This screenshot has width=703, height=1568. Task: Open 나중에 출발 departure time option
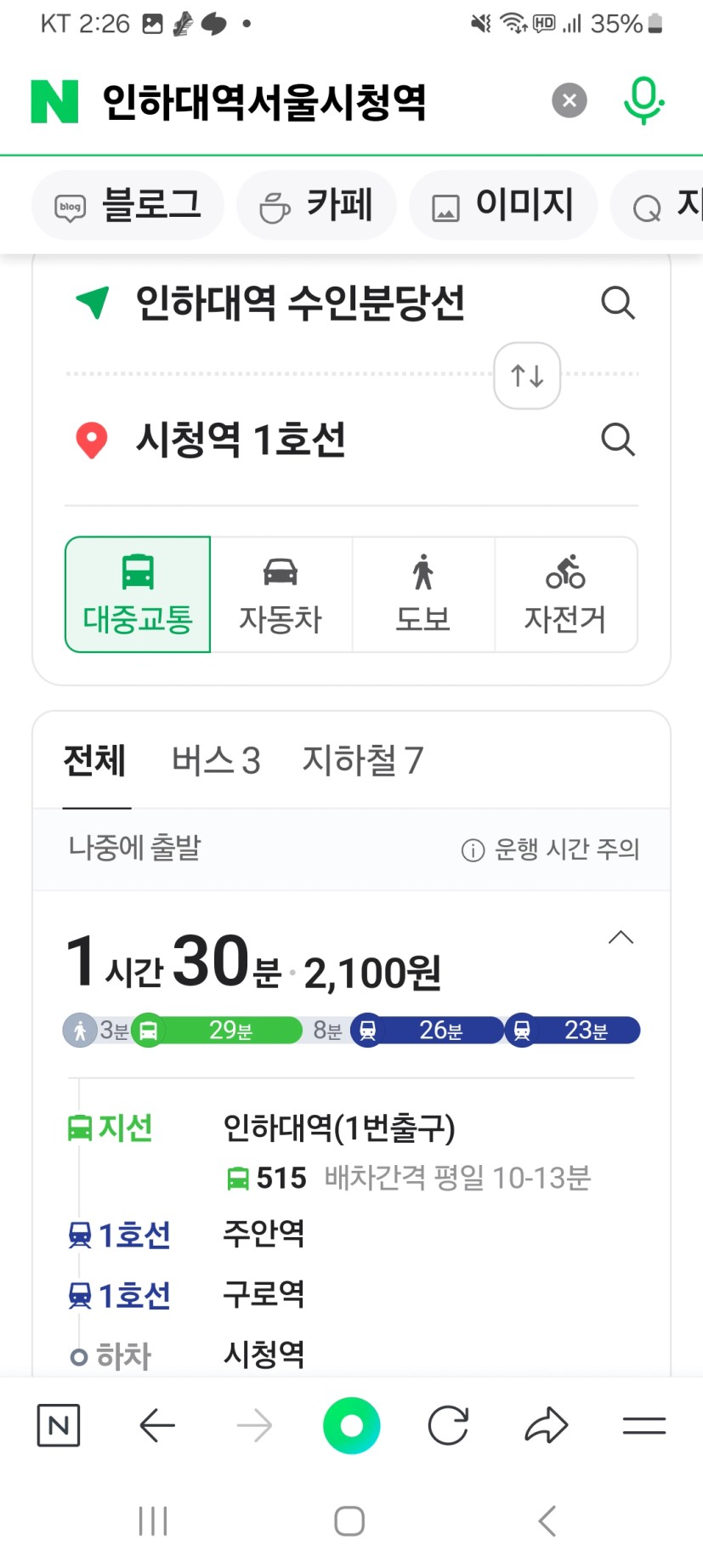tap(134, 848)
